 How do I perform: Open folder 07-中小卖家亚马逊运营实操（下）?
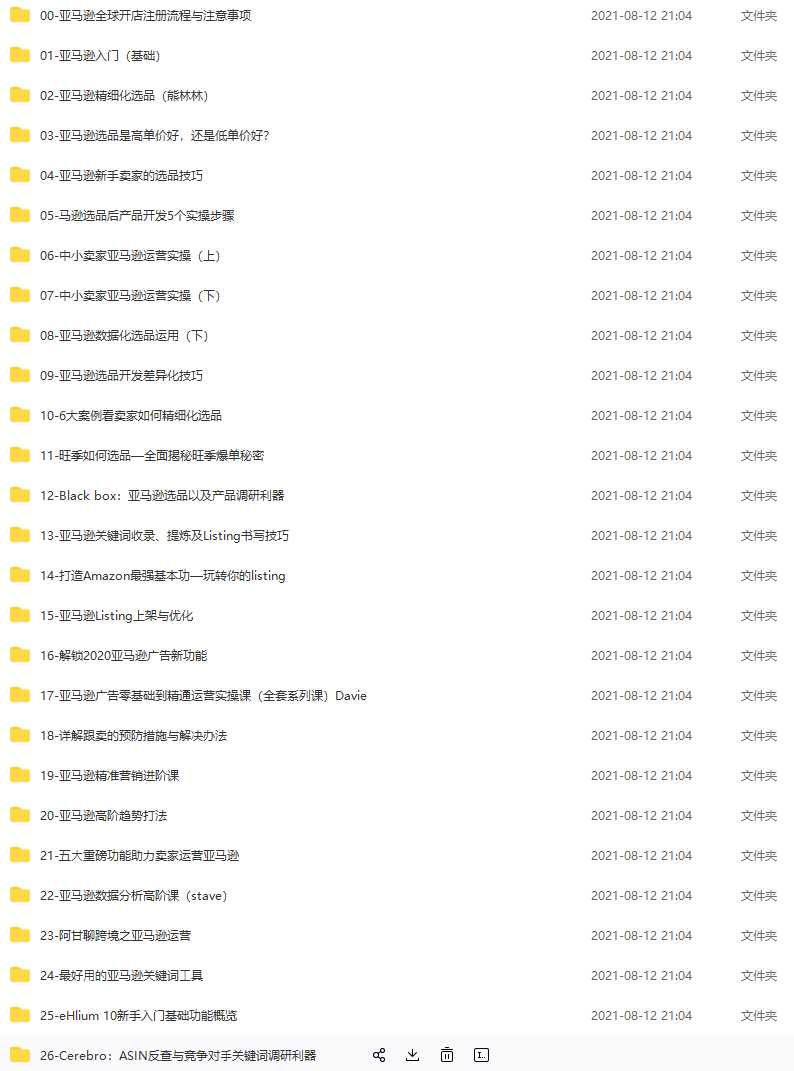pos(130,296)
